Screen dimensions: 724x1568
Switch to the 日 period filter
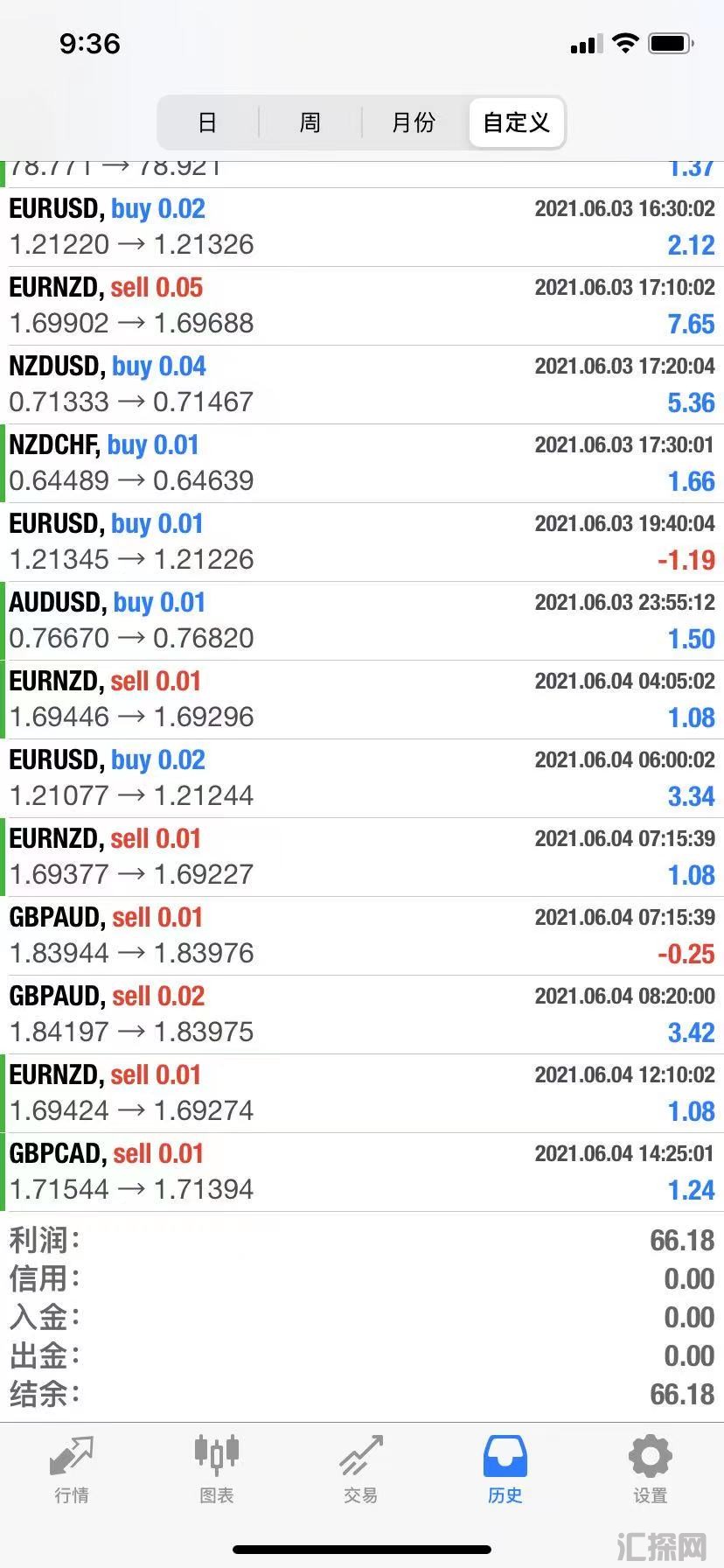point(207,122)
